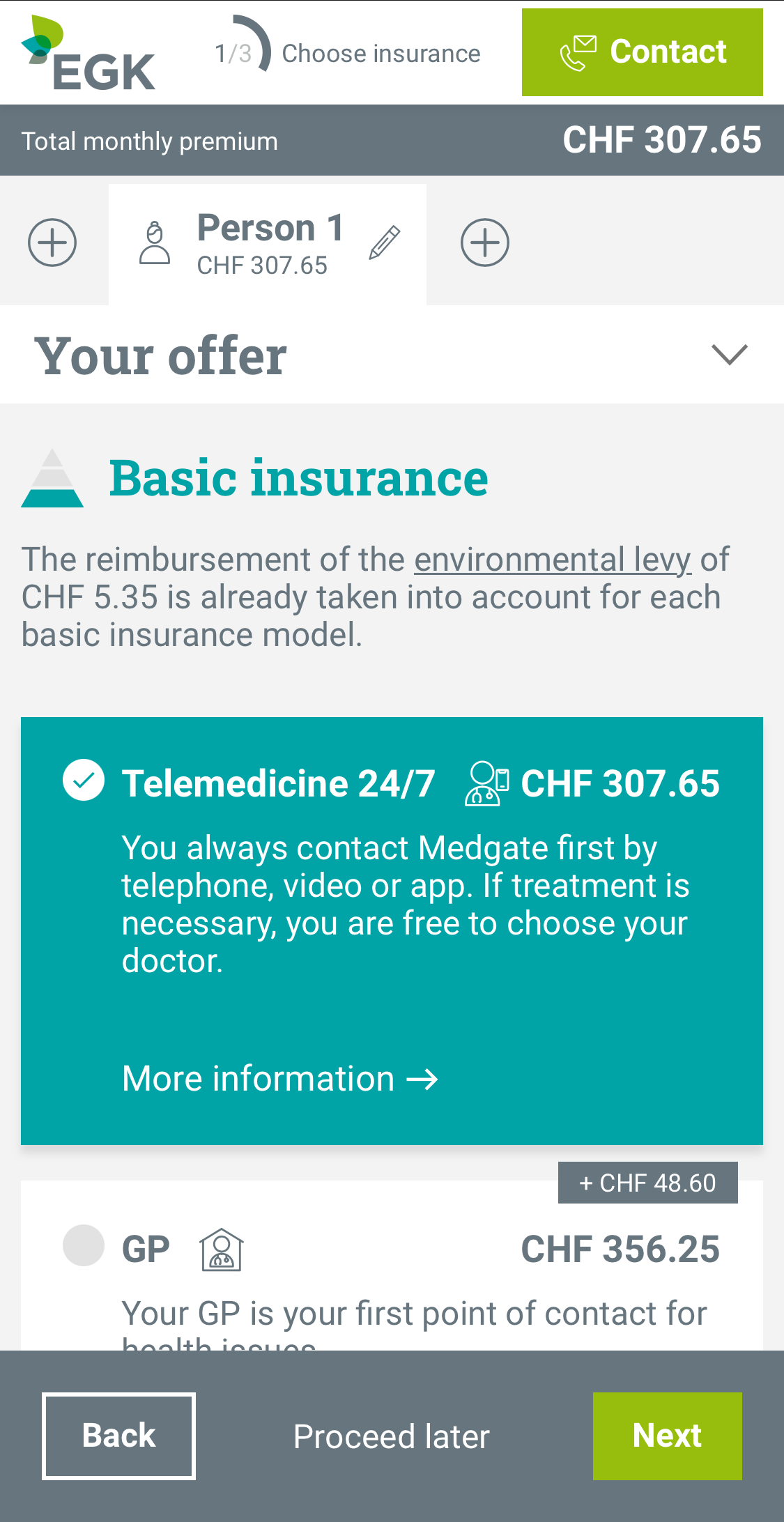The image size is (784, 1522).
Task: Select the Telemedicine 24/7 model
Action: pos(84,781)
